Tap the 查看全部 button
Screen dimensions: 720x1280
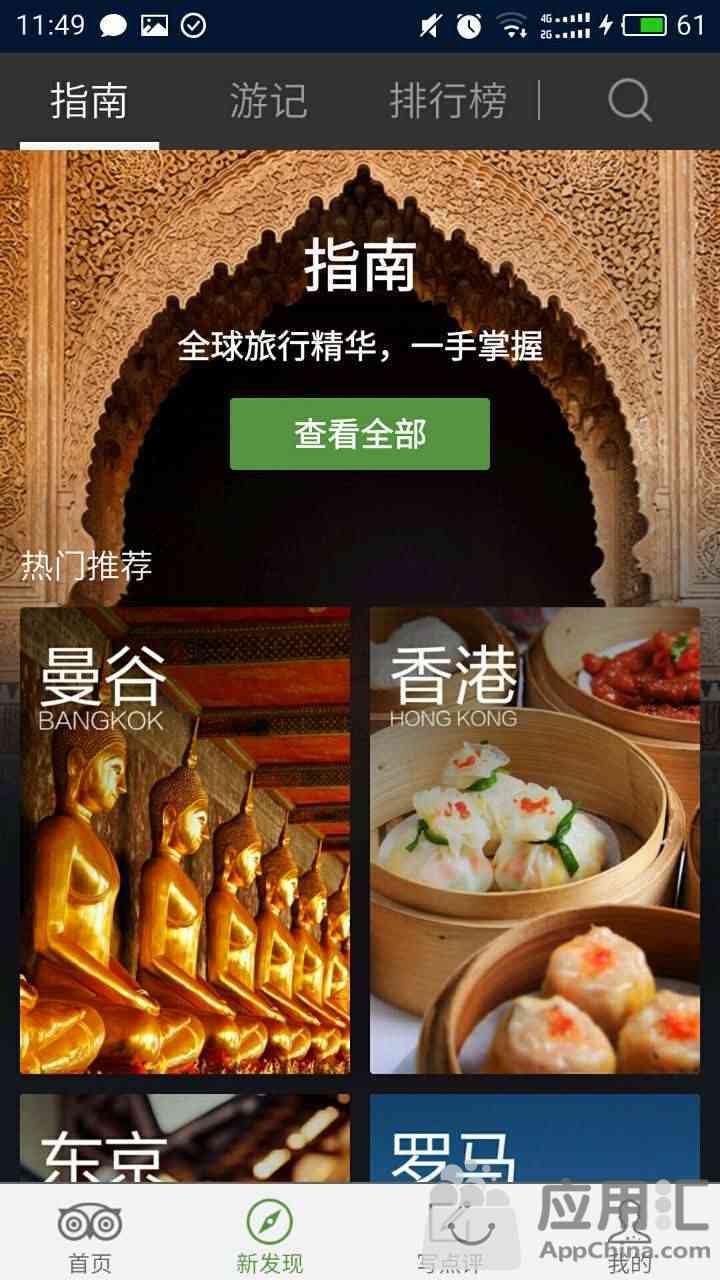(x=360, y=434)
